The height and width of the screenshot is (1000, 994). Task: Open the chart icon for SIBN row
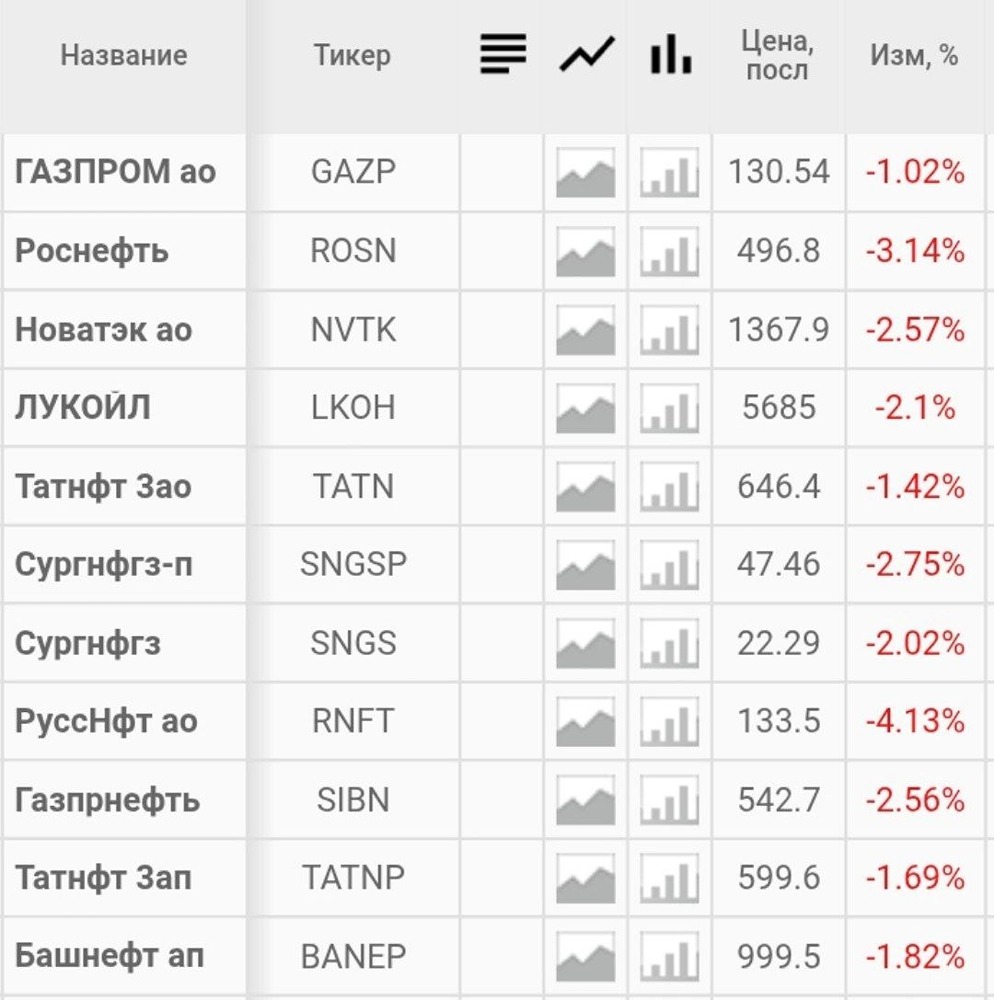pos(585,800)
